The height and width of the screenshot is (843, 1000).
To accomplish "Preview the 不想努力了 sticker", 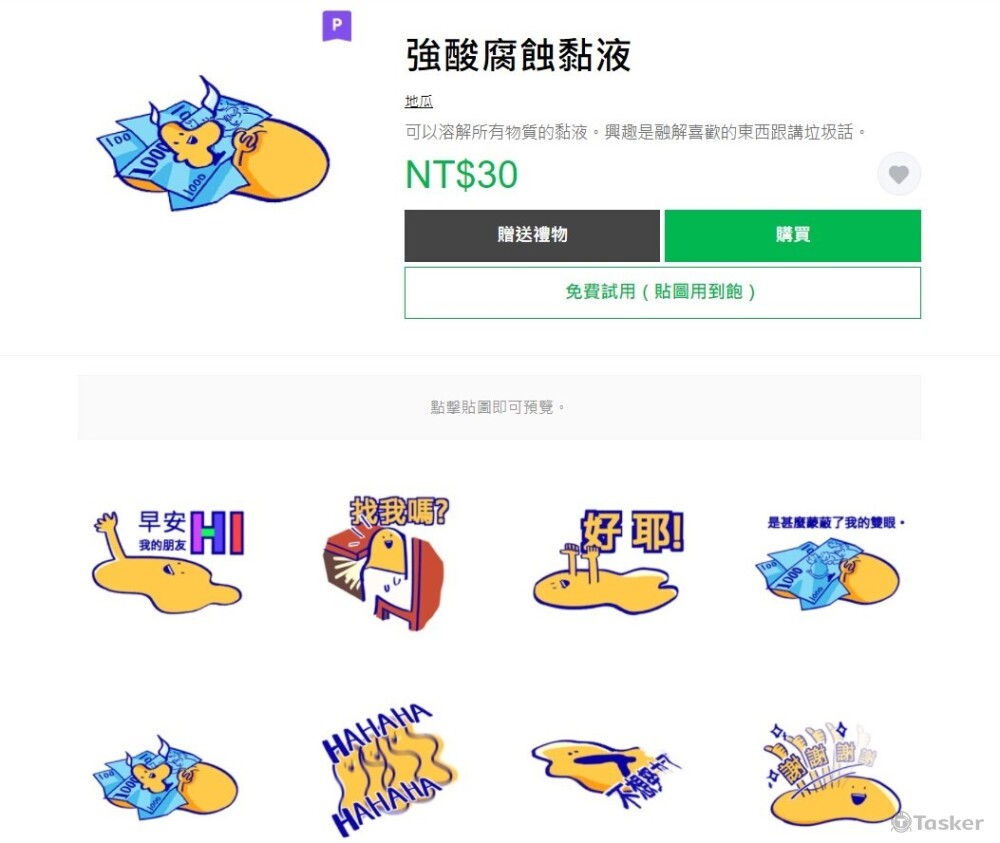I will (x=606, y=773).
